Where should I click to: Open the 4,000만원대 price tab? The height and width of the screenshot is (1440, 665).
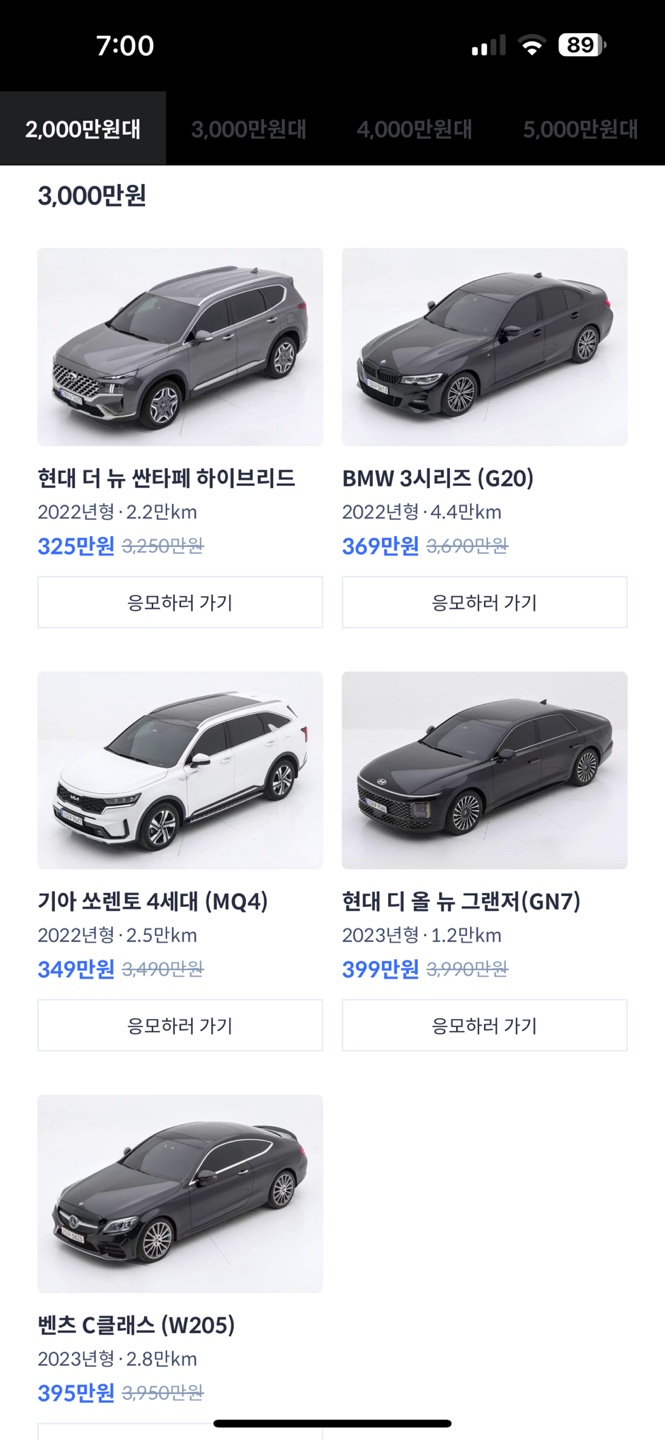pyautogui.click(x=414, y=129)
